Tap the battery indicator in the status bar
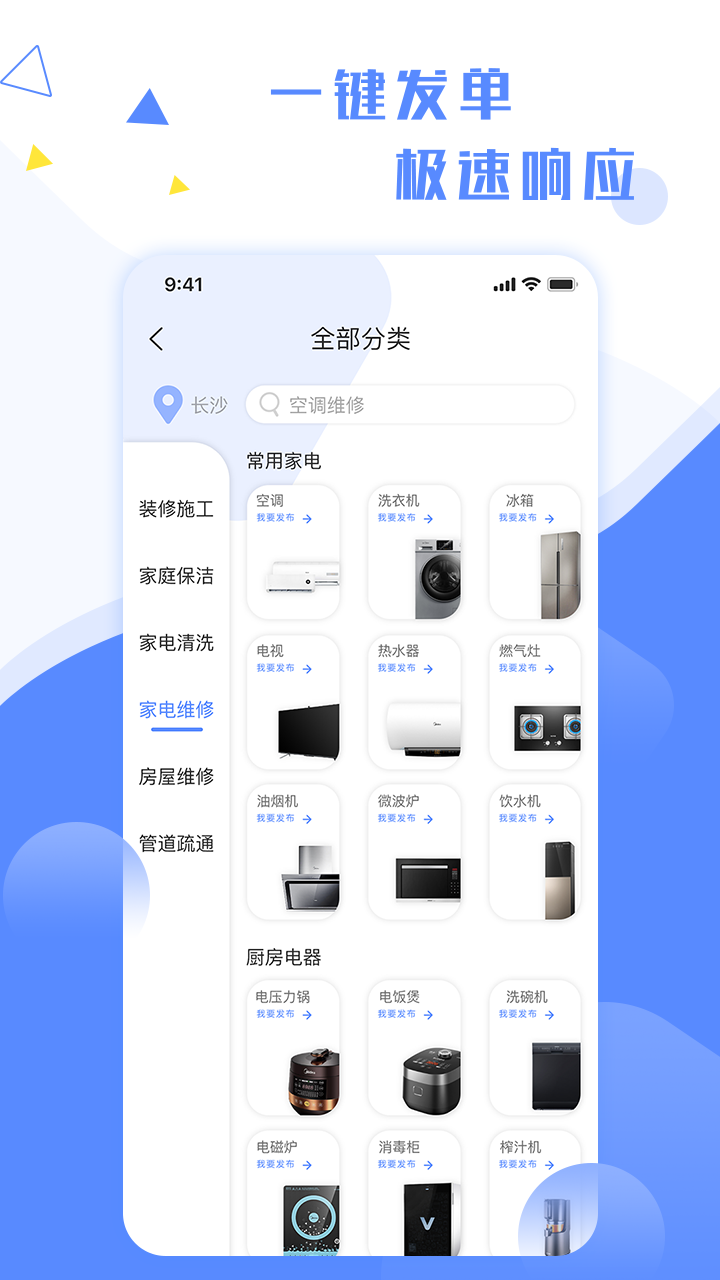Viewport: 720px width, 1280px height. (563, 284)
